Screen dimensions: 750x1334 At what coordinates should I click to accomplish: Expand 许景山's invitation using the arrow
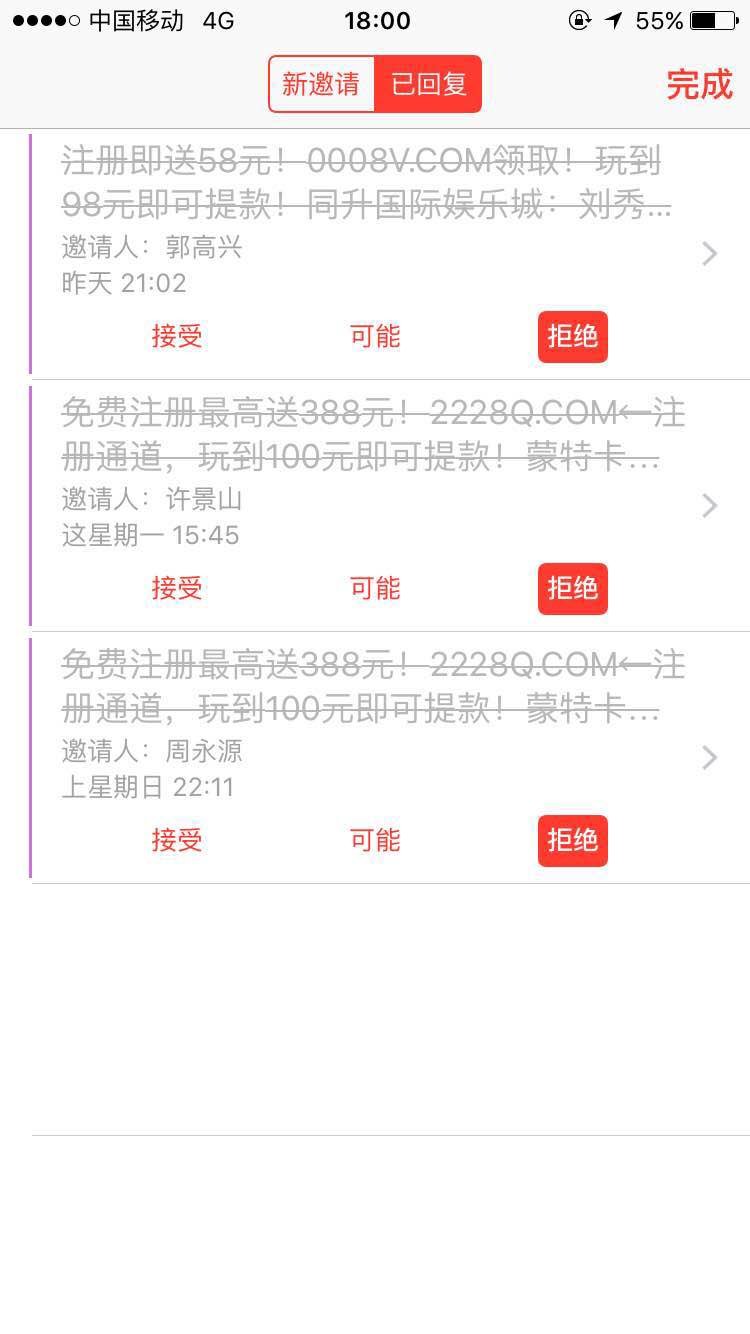[710, 505]
